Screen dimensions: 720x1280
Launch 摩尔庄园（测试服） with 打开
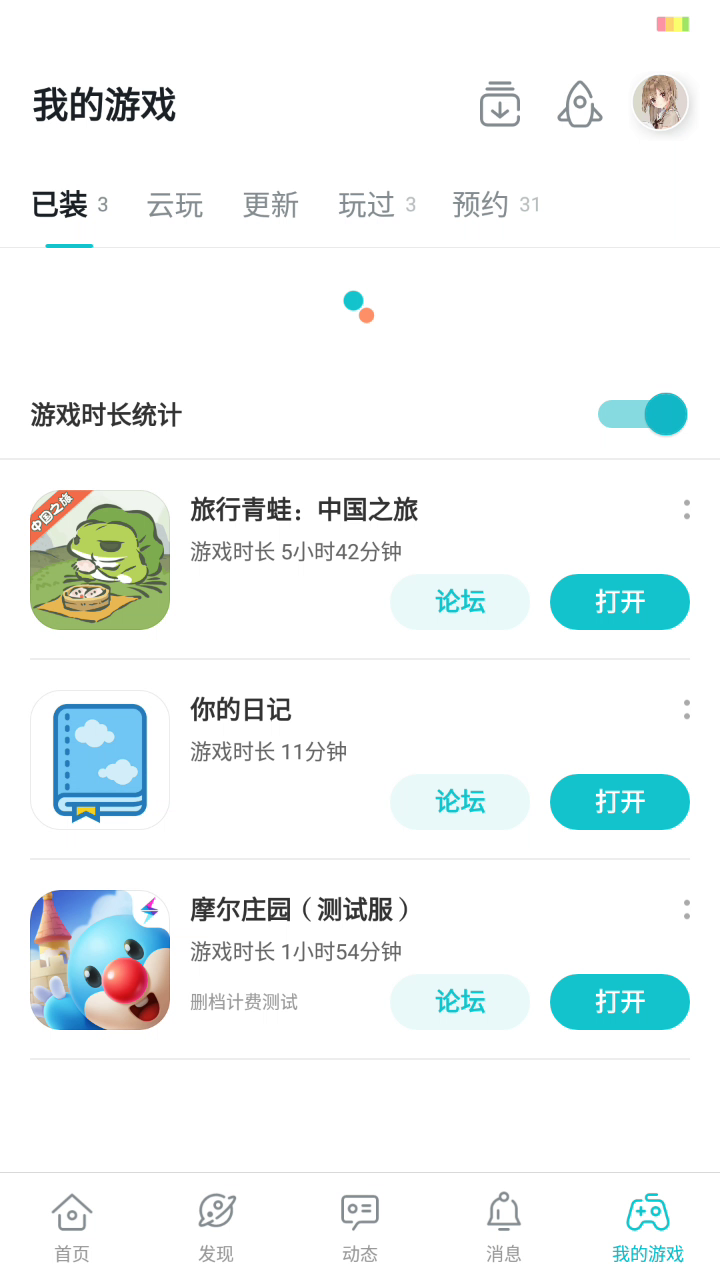pyautogui.click(x=620, y=1002)
